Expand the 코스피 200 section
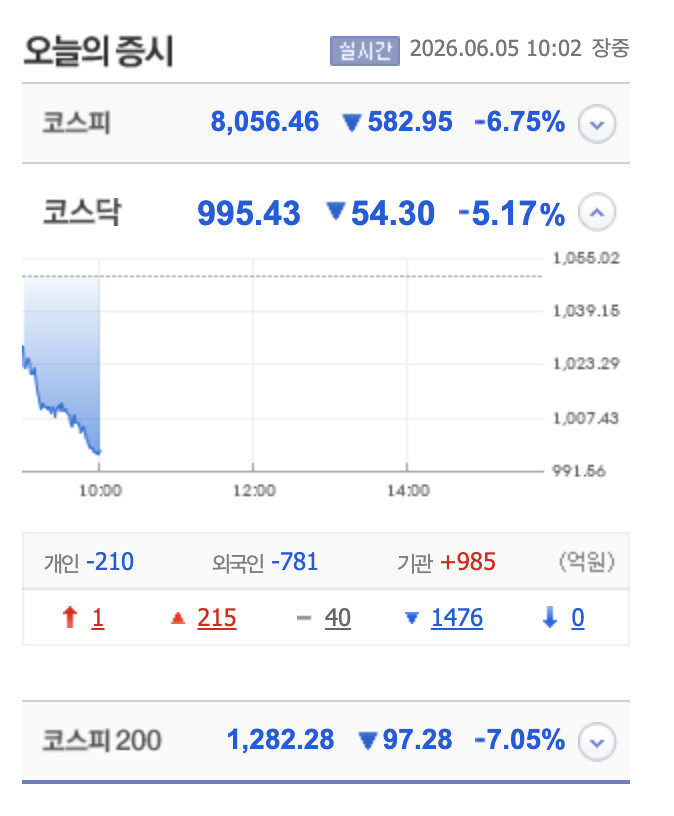This screenshot has width=674, height=816. click(x=597, y=742)
